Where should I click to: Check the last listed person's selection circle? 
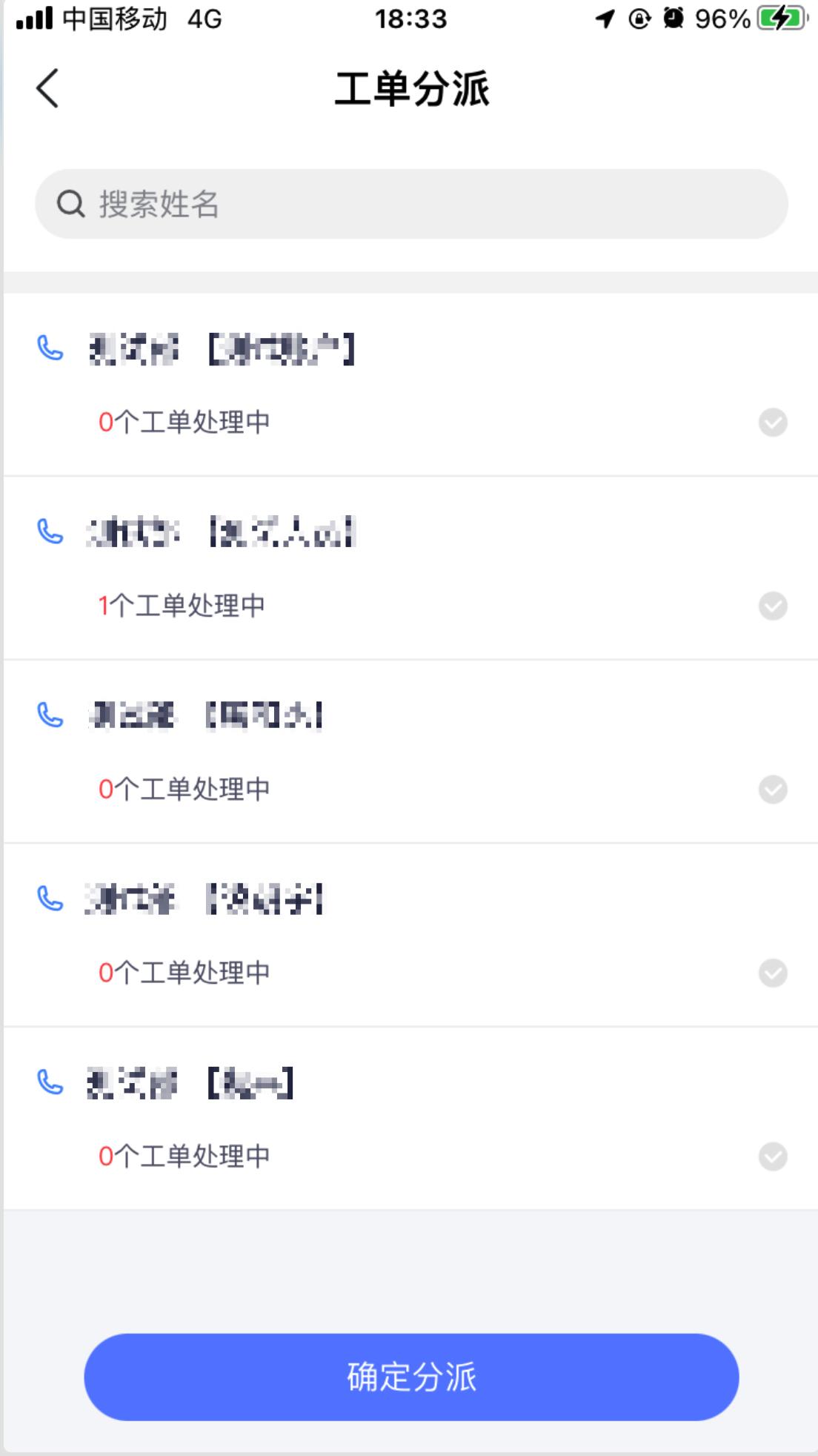click(772, 1156)
